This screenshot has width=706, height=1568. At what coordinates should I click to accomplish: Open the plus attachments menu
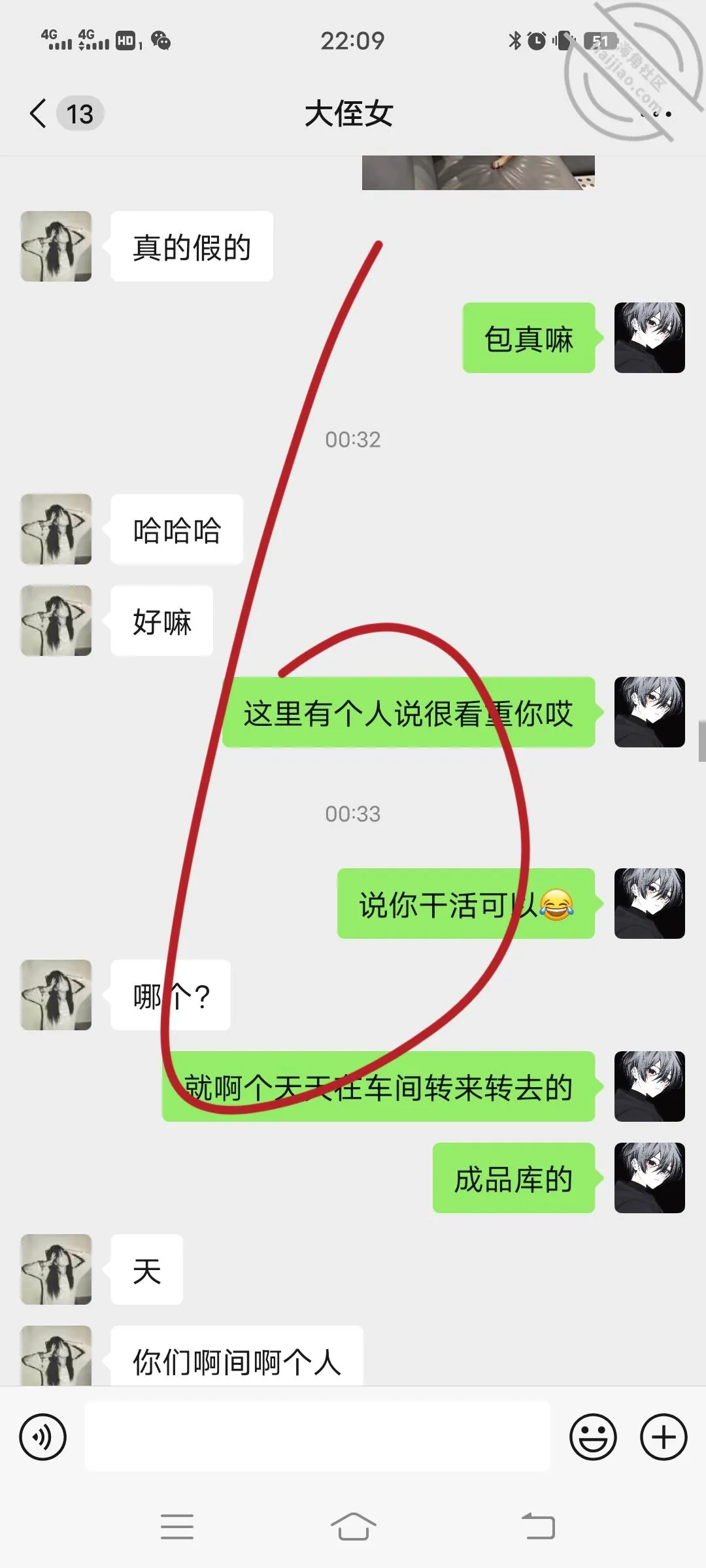point(664,1437)
